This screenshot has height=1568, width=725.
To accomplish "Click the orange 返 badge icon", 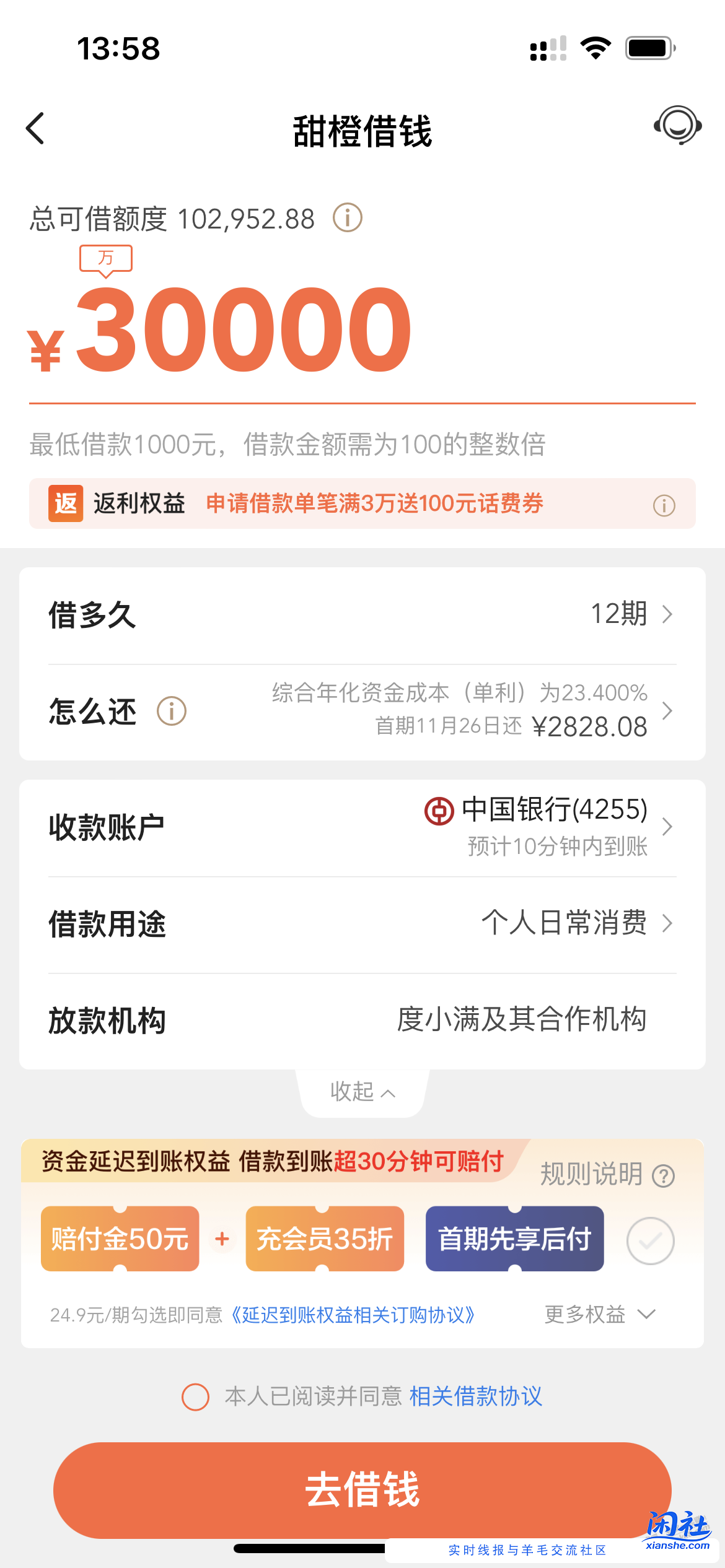I will pyautogui.click(x=65, y=504).
